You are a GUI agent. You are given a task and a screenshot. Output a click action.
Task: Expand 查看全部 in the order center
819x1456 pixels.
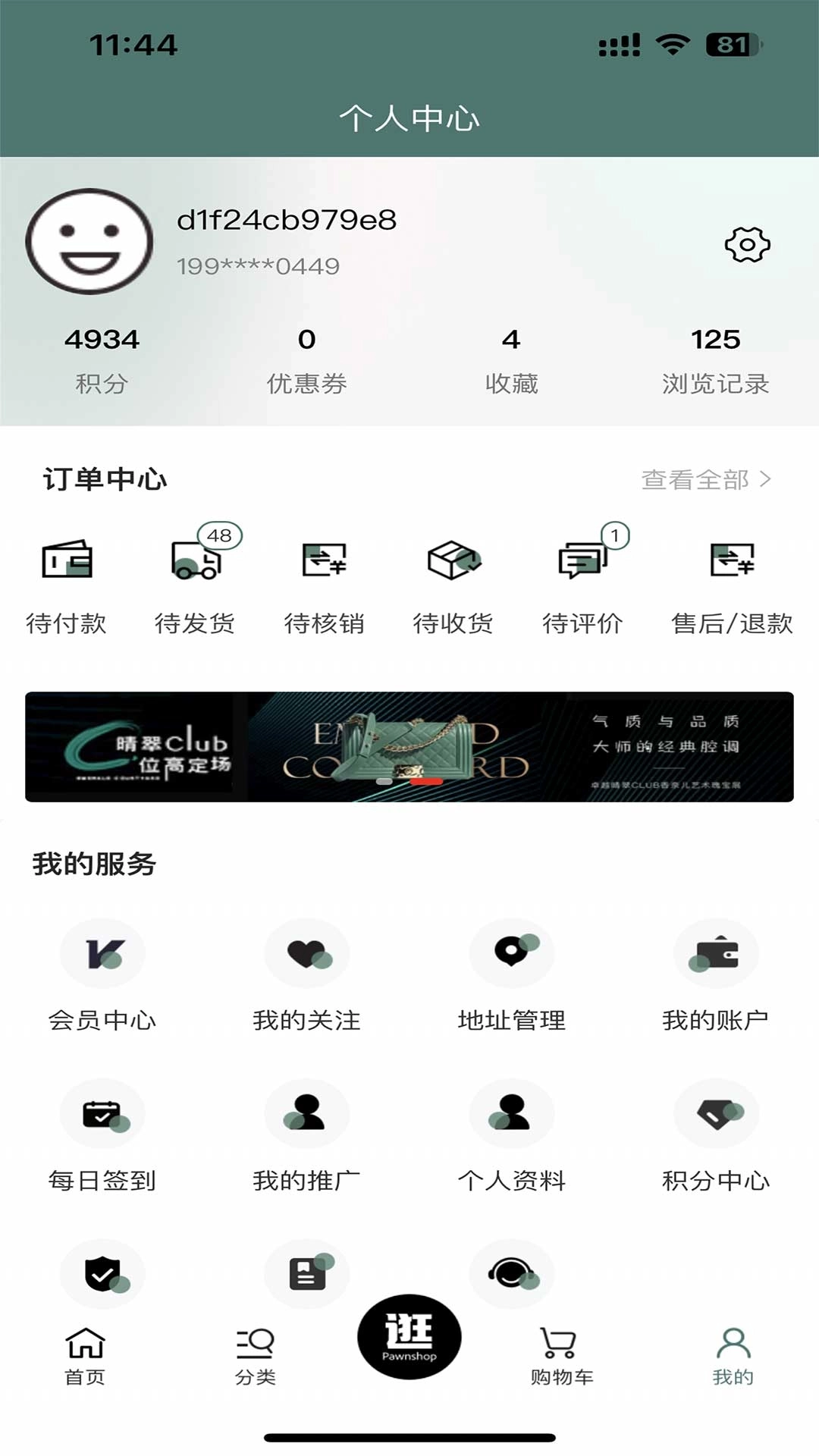click(705, 478)
